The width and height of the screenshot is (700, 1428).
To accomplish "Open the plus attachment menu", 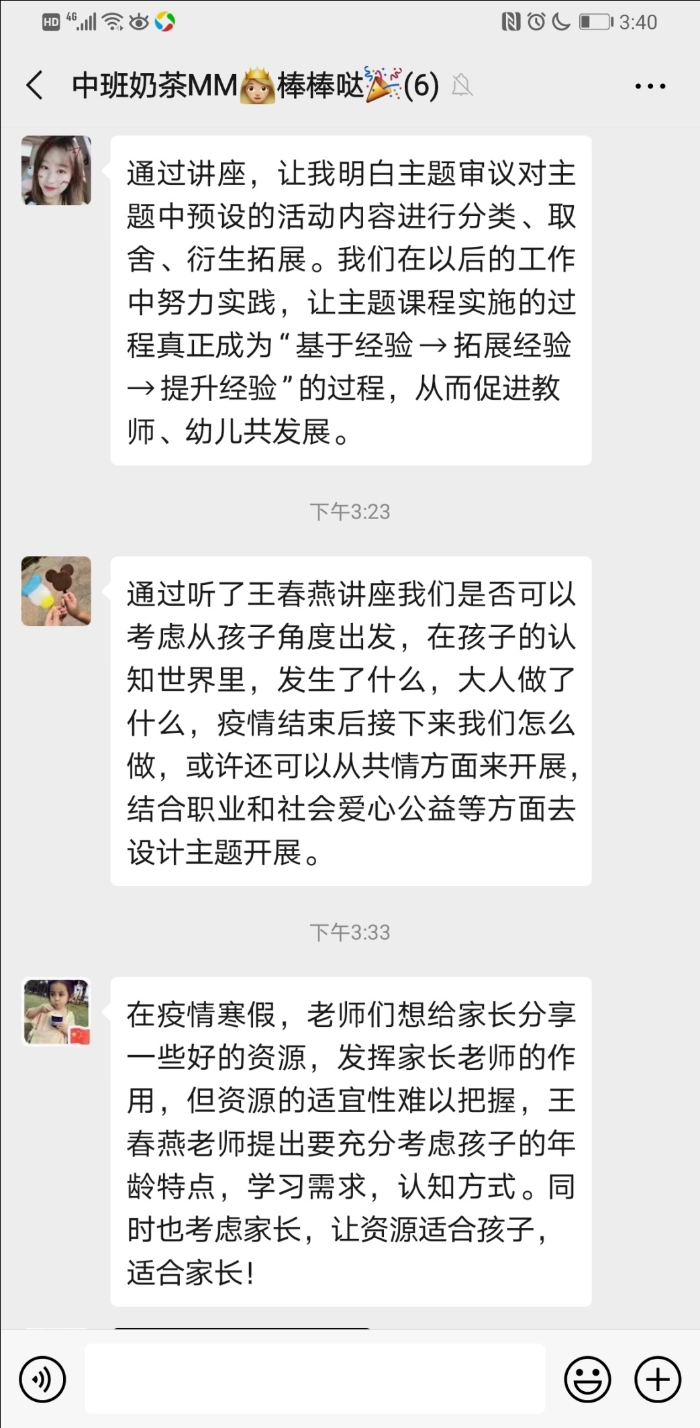I will click(x=658, y=1379).
